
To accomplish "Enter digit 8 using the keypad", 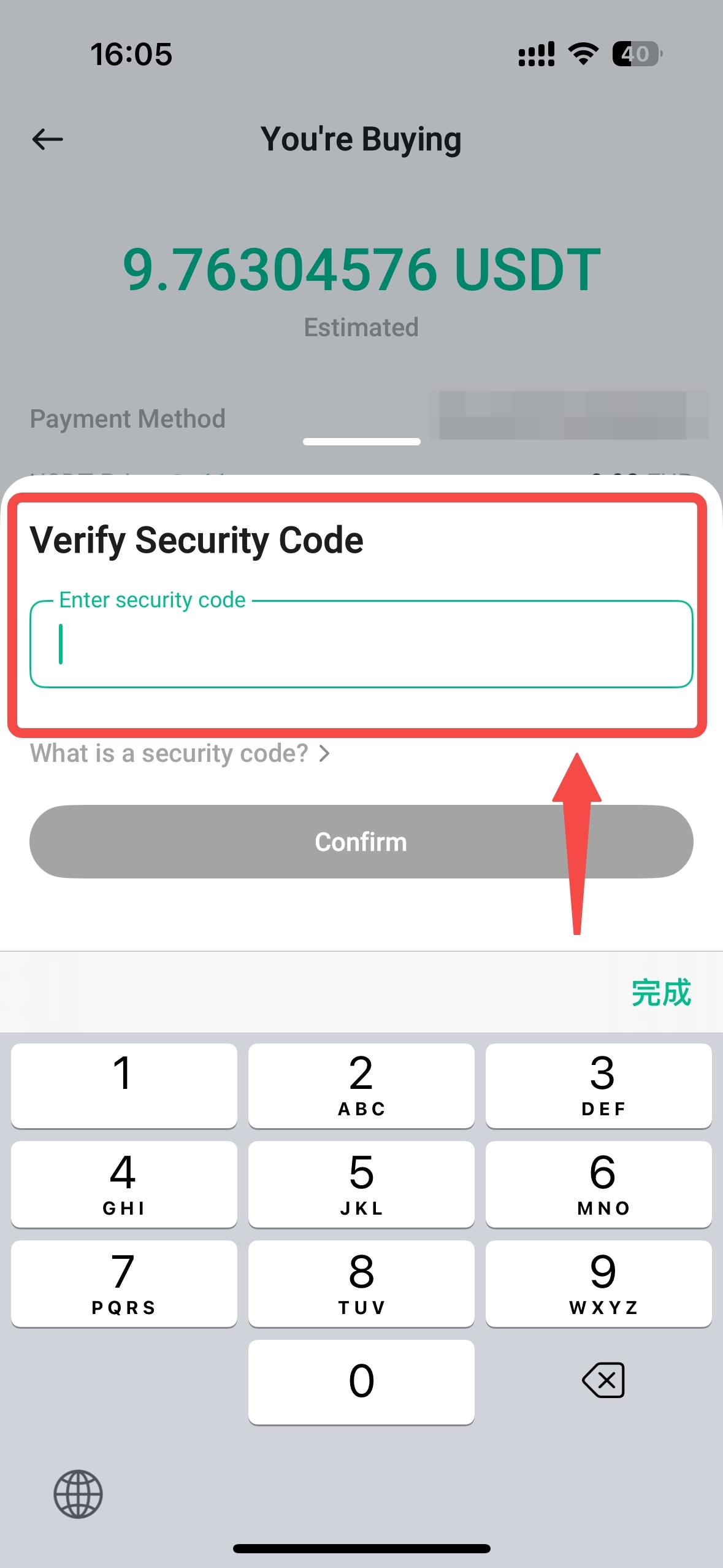I will coord(361,1283).
